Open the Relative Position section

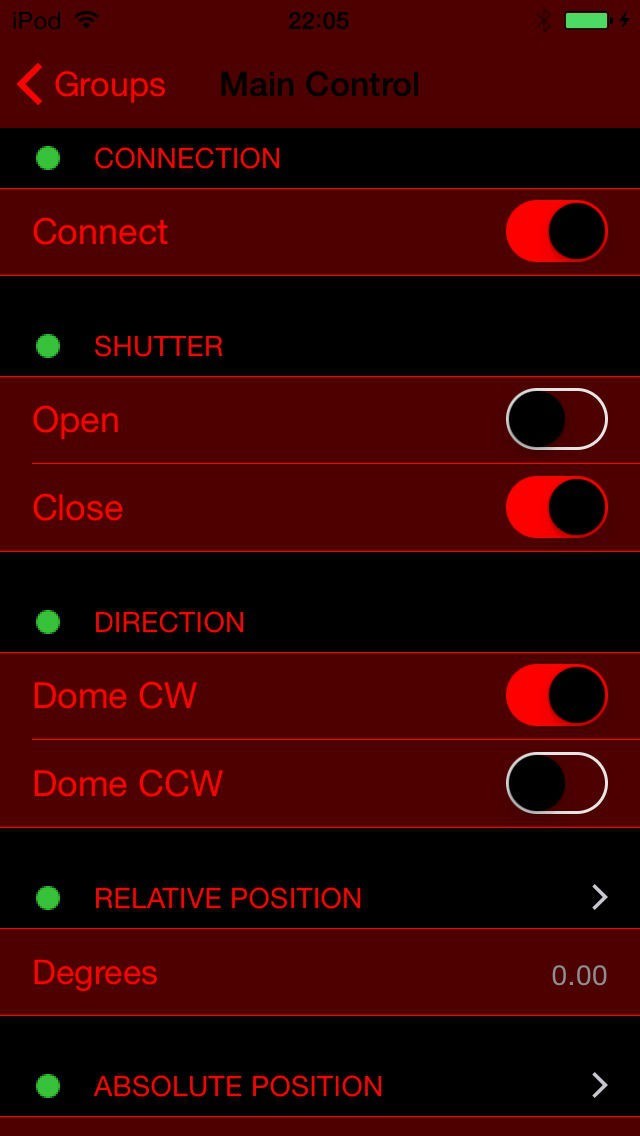point(320,898)
